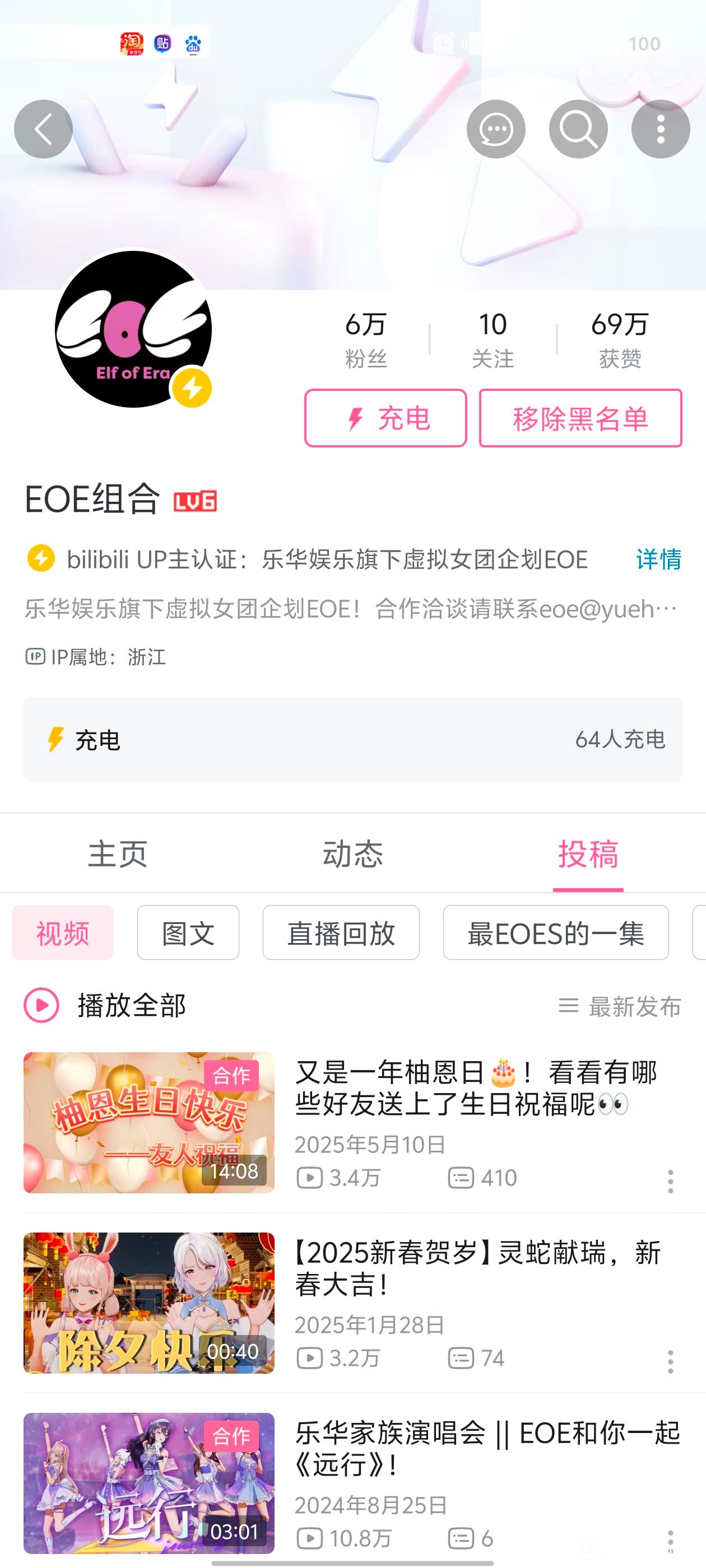Screen dimensions: 706x1568
Task: Open the top-right overflow menu
Action: (660, 129)
